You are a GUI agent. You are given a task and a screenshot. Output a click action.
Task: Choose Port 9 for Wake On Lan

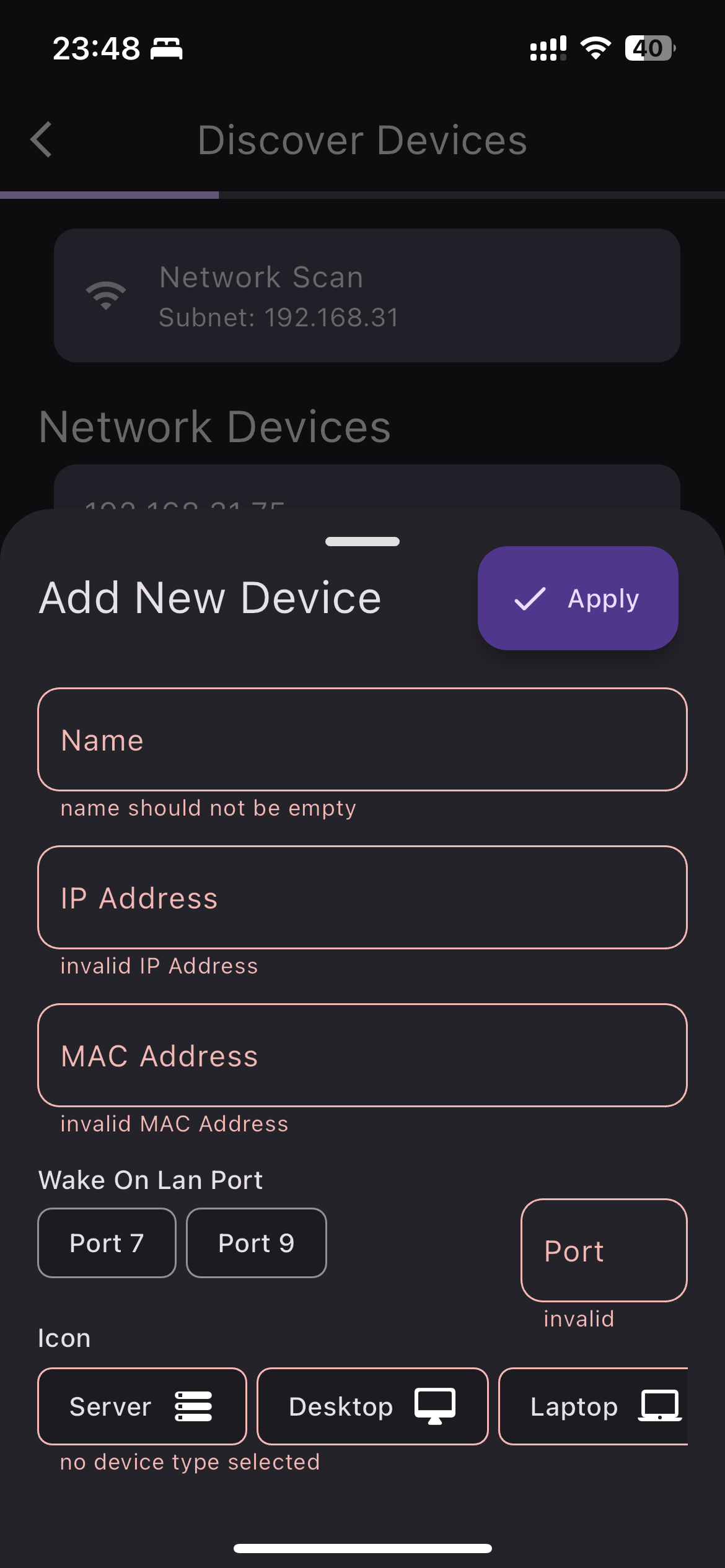click(256, 1243)
